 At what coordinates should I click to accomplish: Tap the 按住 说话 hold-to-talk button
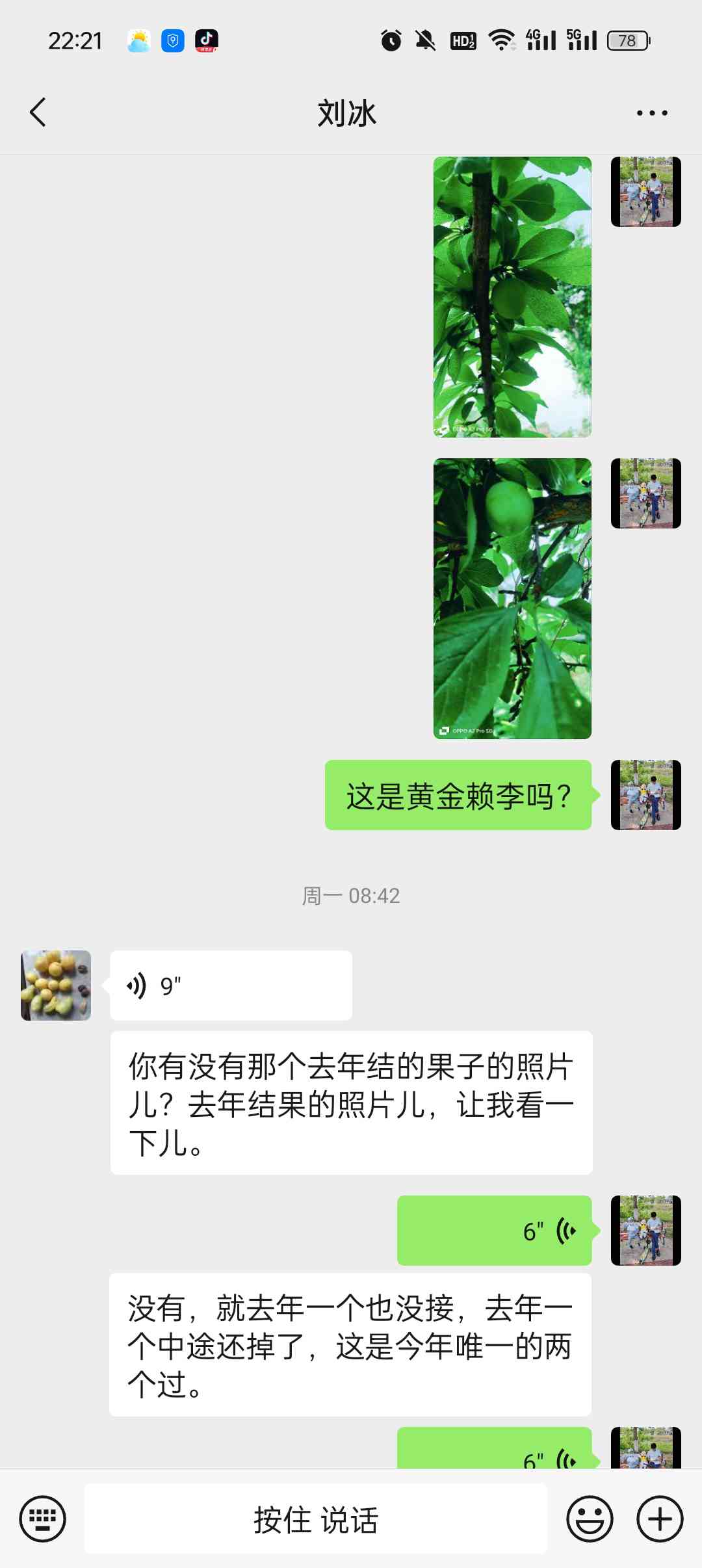[316, 1519]
